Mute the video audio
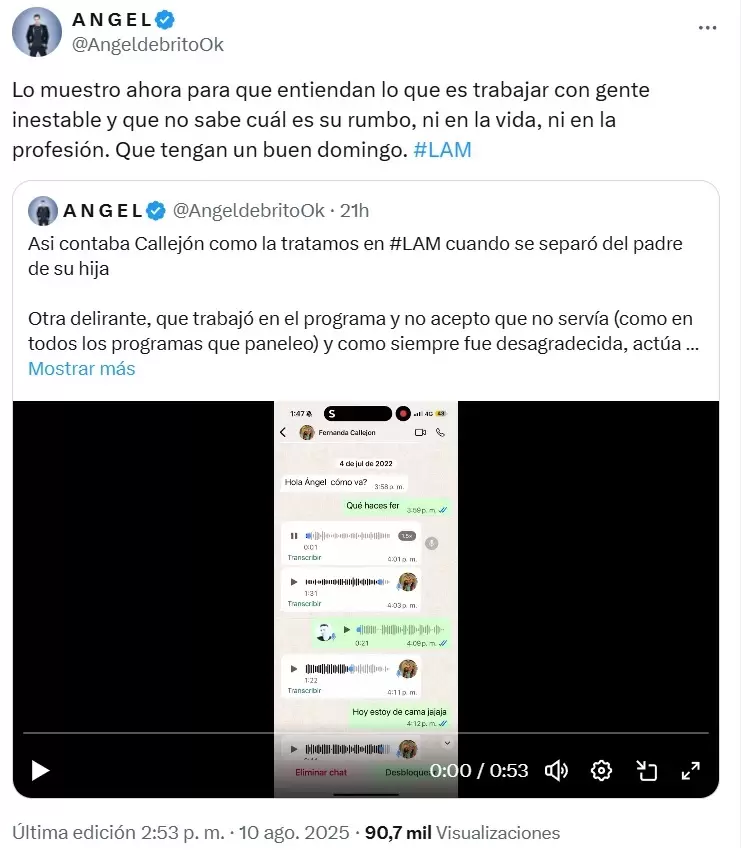Image resolution: width=741 pixels, height=852 pixels. click(556, 771)
